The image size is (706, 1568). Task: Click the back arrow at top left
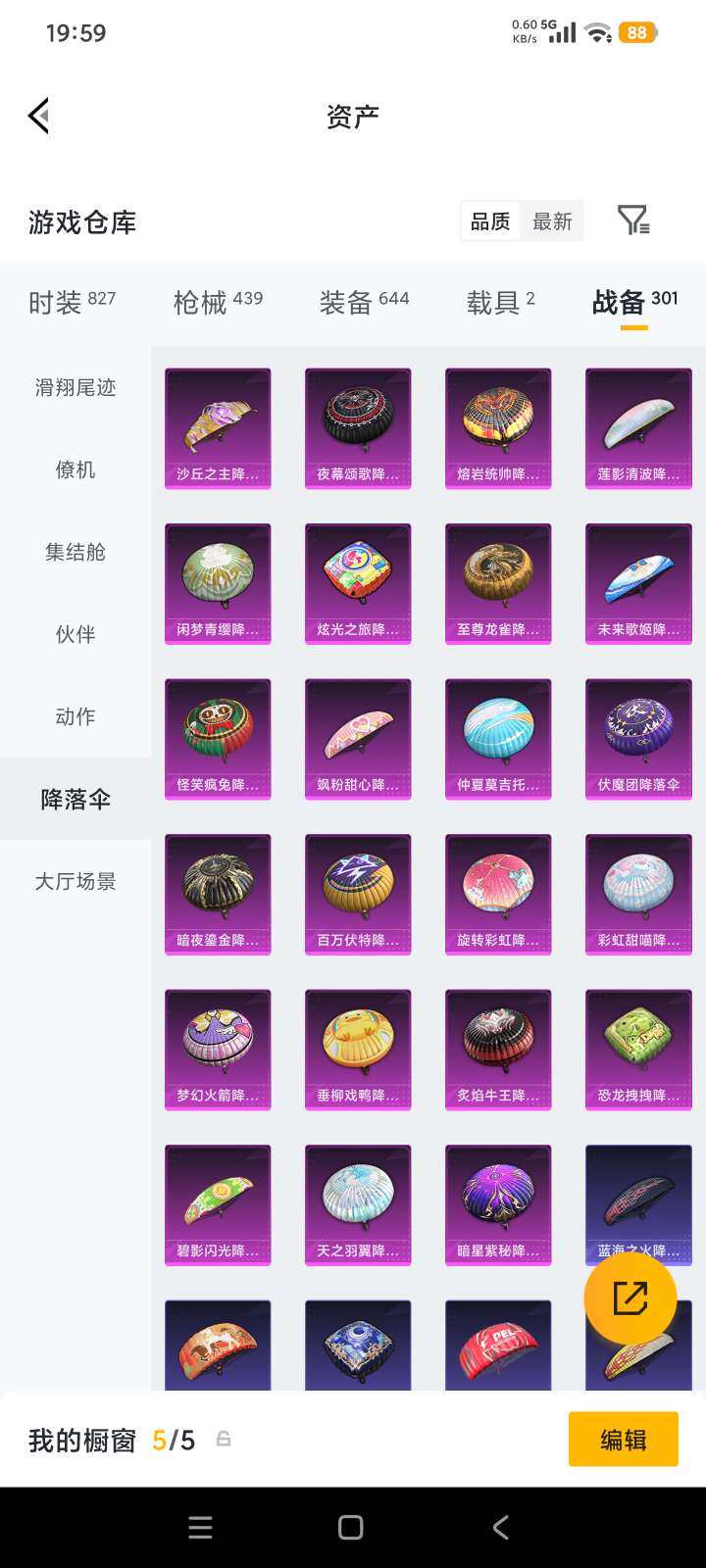[38, 115]
